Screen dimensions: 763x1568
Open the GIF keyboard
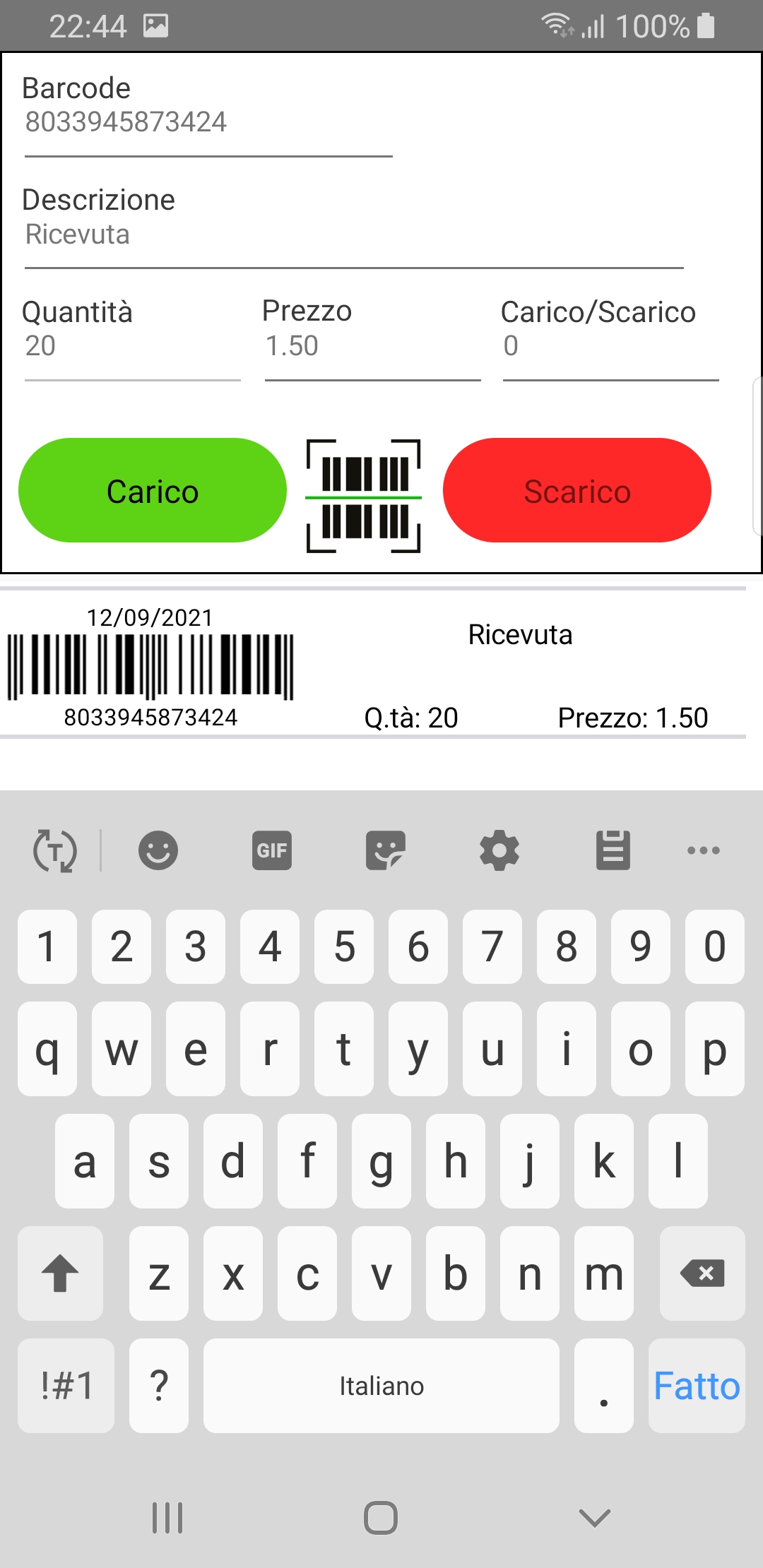coord(272,850)
